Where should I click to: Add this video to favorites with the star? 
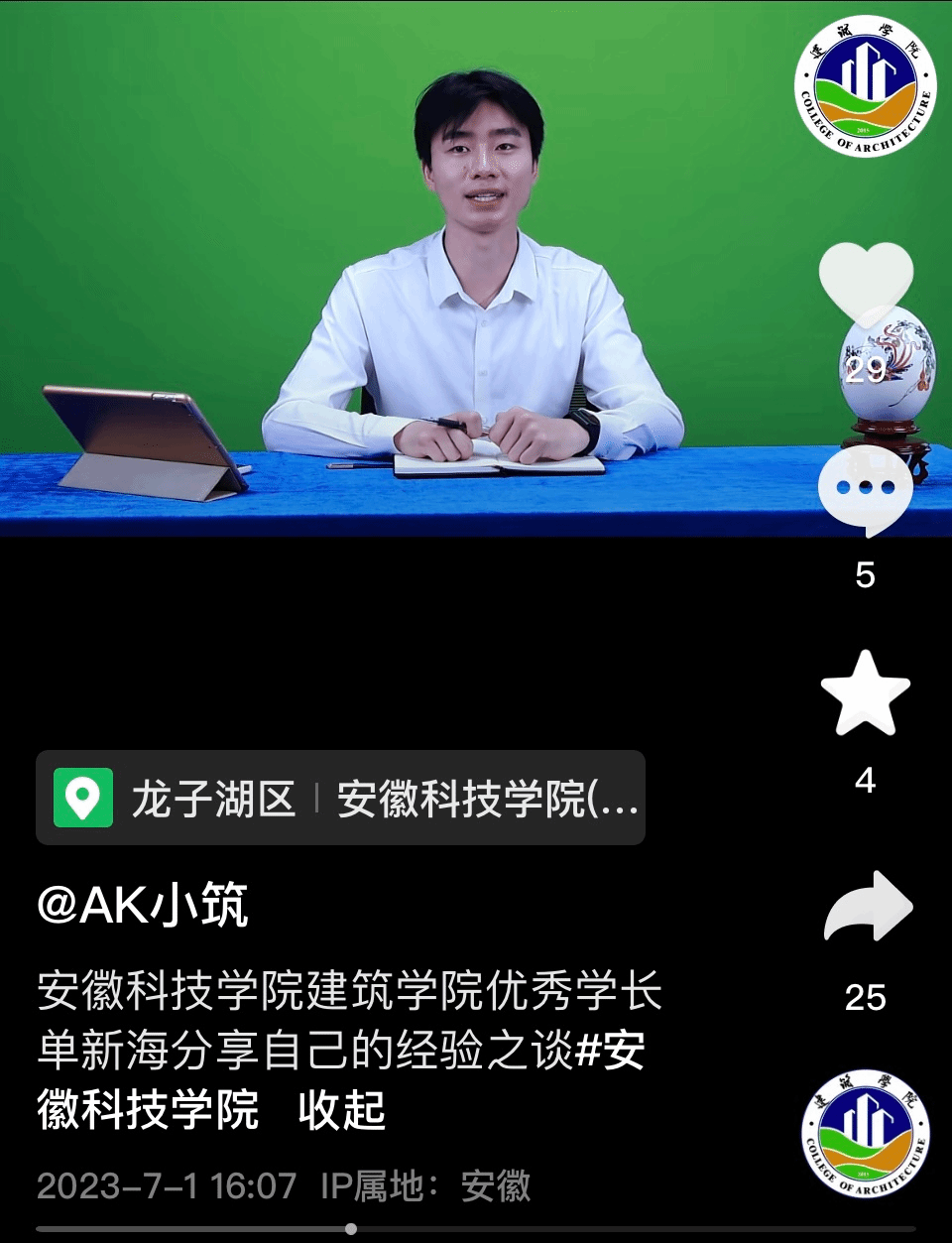[x=866, y=693]
